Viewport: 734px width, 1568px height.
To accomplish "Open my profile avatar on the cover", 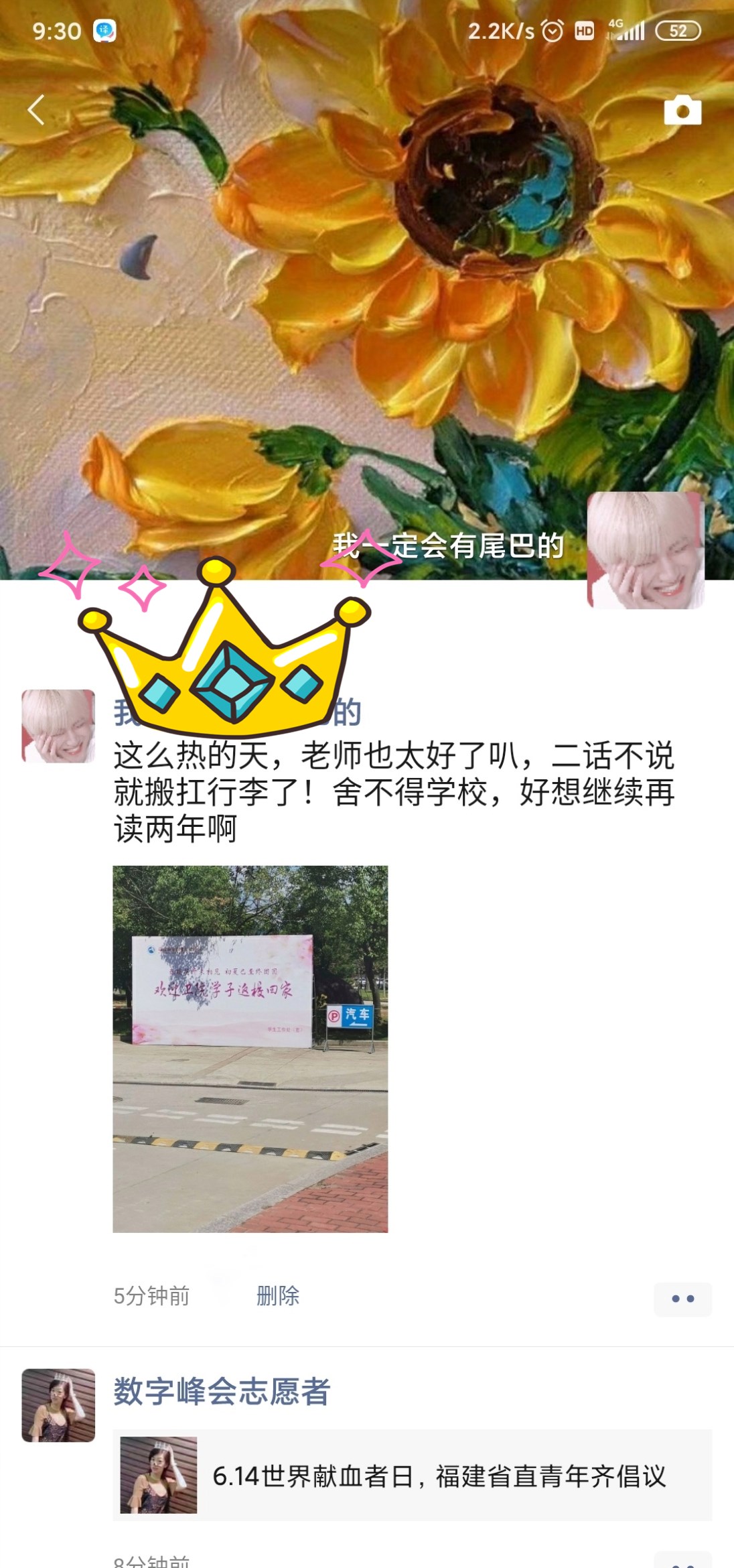I will [645, 550].
